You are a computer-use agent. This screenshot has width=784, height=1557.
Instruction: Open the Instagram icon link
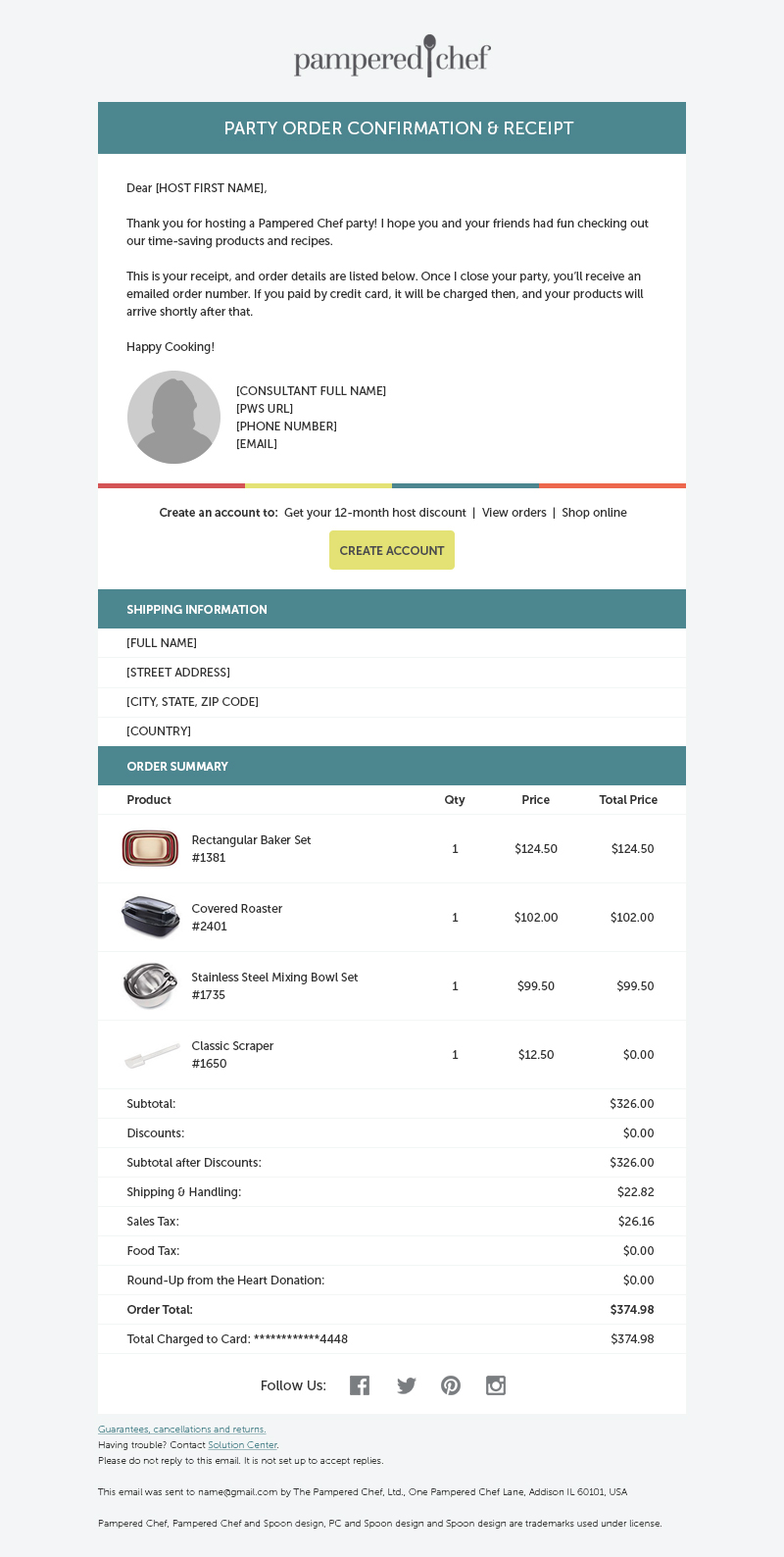click(496, 1385)
